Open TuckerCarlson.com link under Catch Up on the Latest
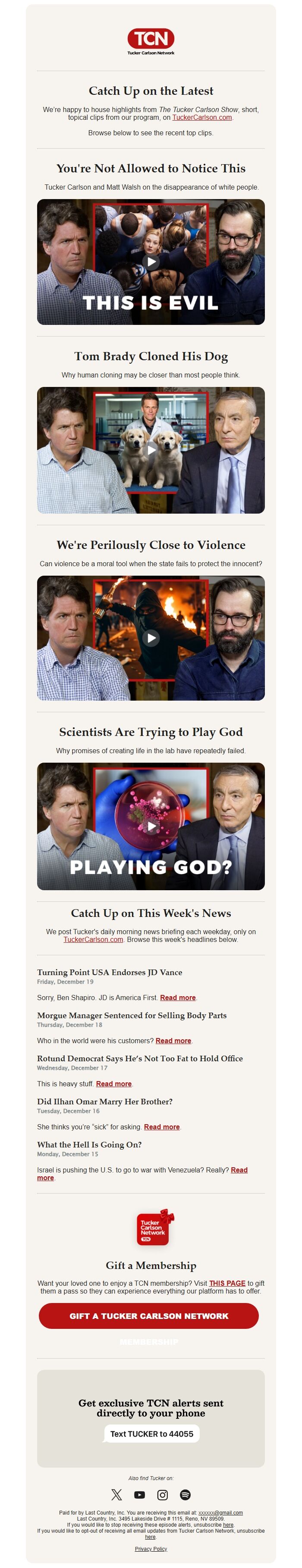This screenshot has height=1568, width=302. coord(201,118)
